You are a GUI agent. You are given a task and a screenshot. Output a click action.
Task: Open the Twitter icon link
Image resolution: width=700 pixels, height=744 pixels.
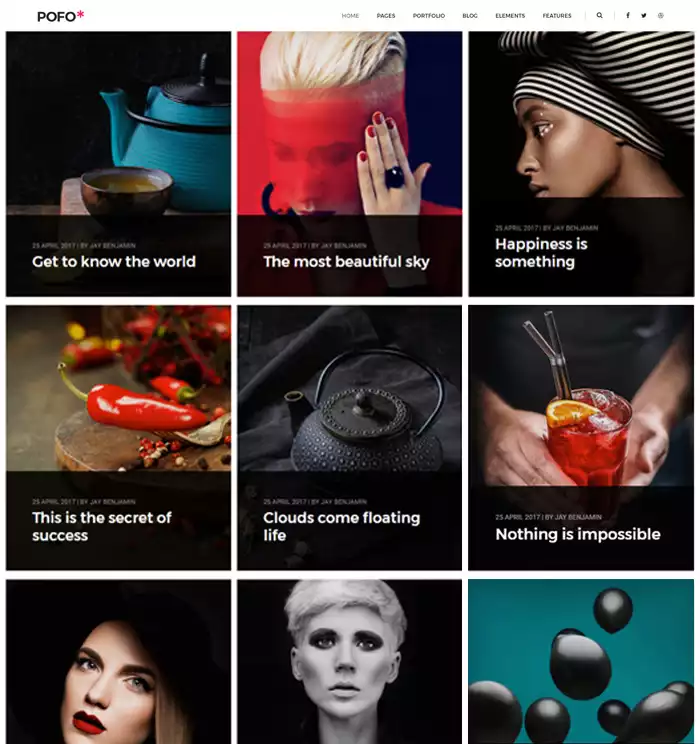(644, 16)
